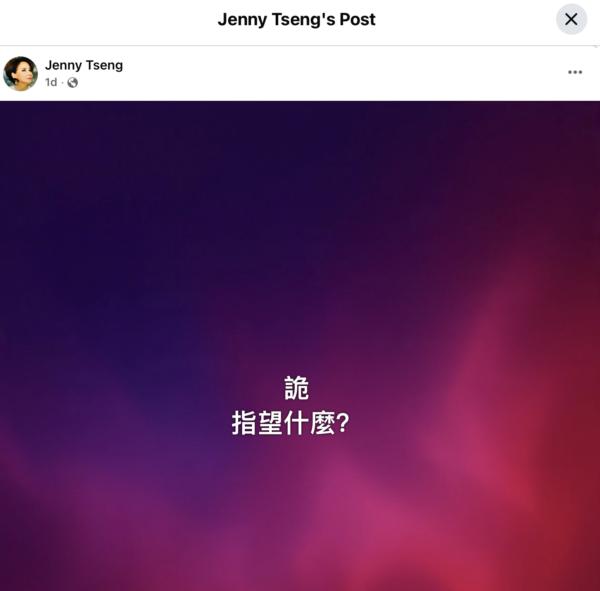Open the post's text background image

300,345
